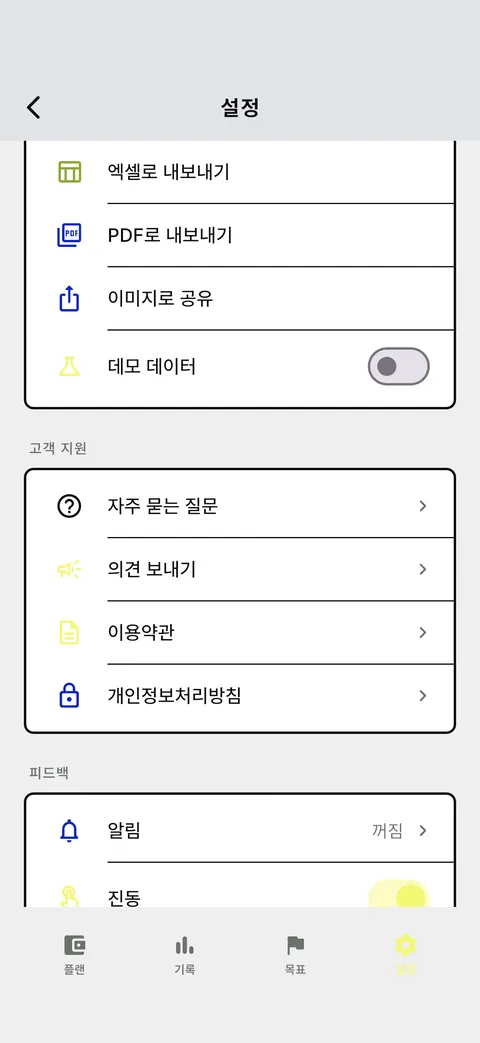
Task: Tap 이미지로 공유 to share as image
Action: click(240, 299)
